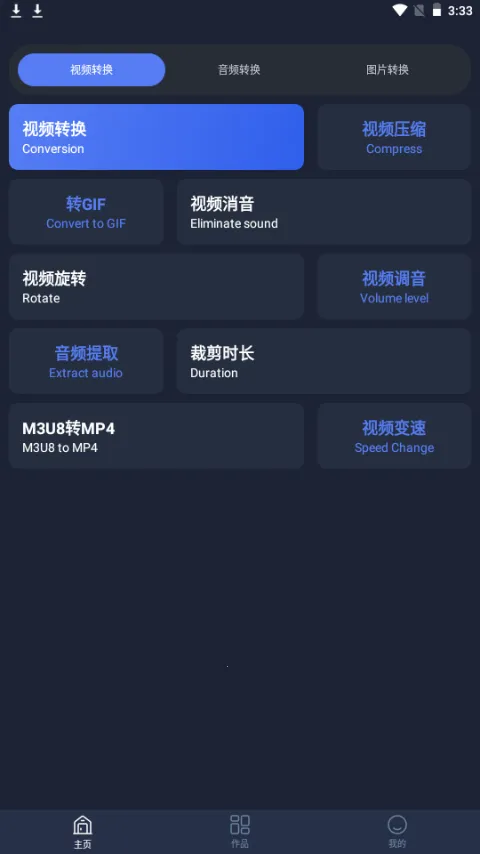Switch to the 音频转换 tab
The height and width of the screenshot is (854, 480).
pos(239,70)
